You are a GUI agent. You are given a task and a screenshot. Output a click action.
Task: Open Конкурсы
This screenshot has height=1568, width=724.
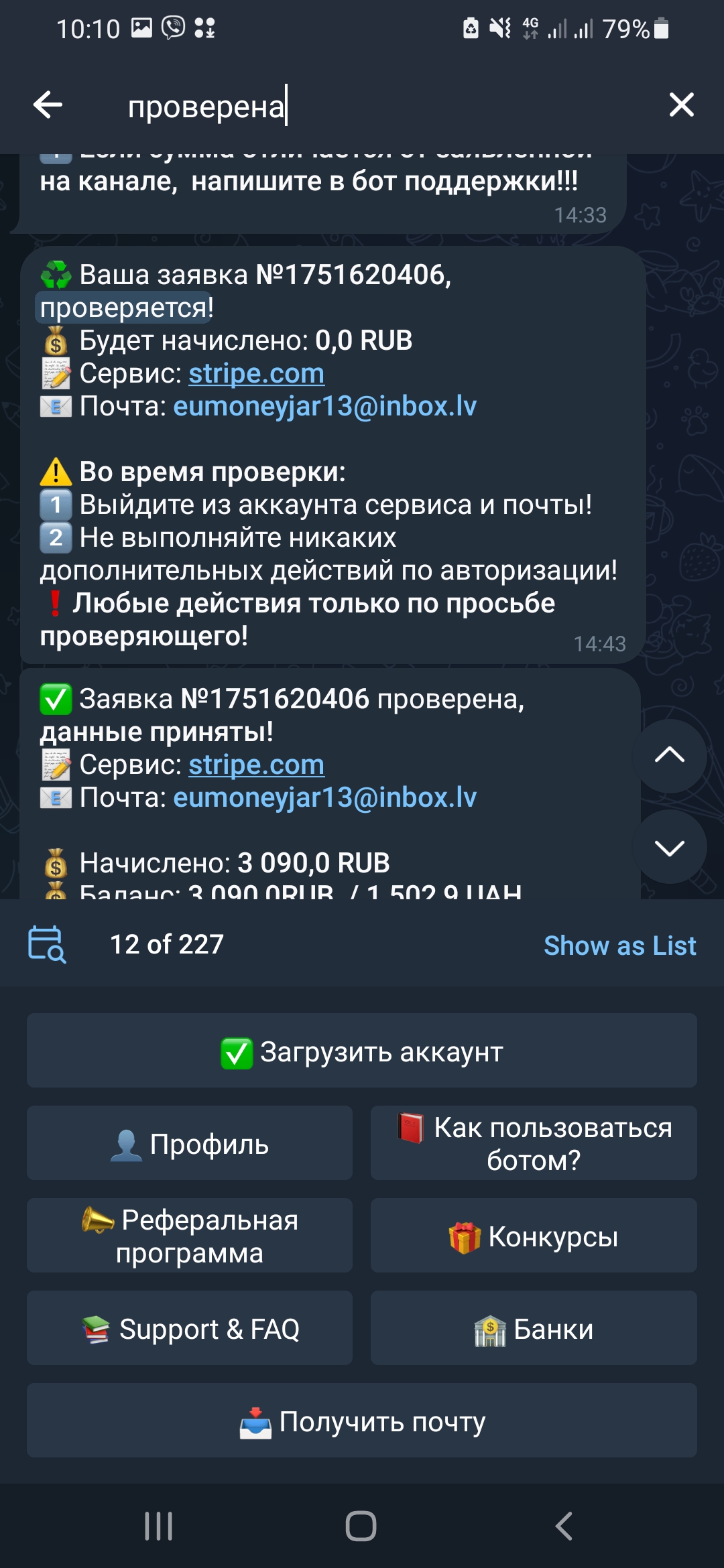click(534, 1236)
